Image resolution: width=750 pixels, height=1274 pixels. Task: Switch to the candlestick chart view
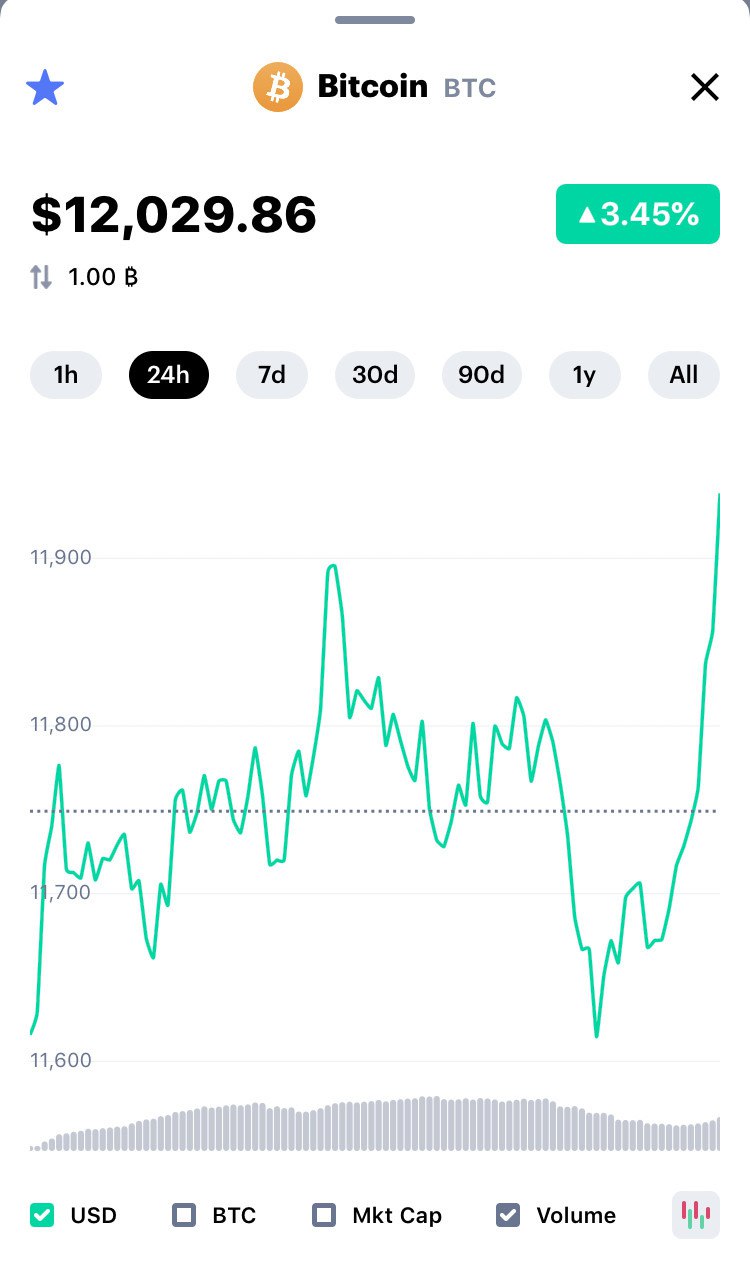(696, 1215)
